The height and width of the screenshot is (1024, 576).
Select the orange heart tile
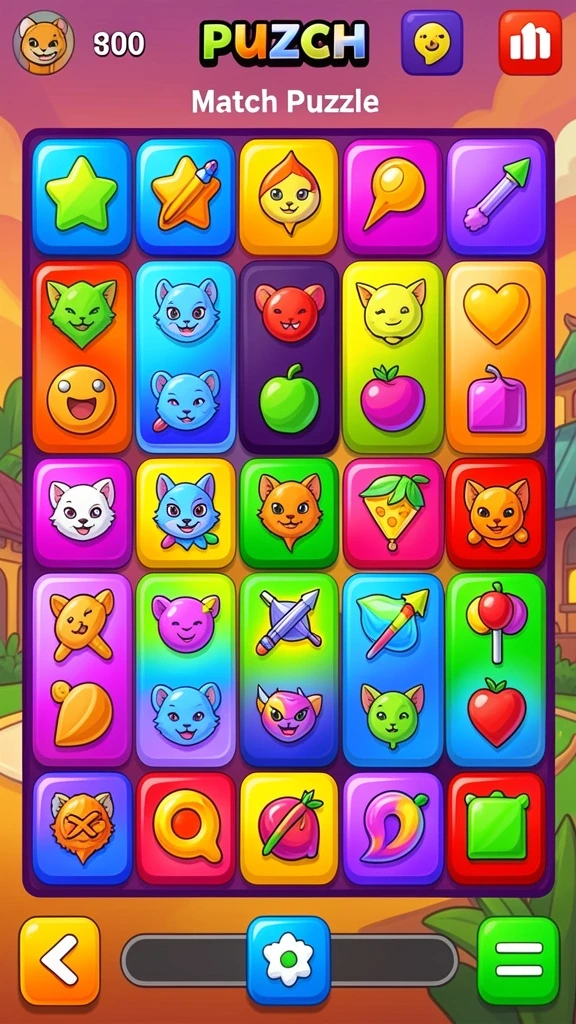497,313
